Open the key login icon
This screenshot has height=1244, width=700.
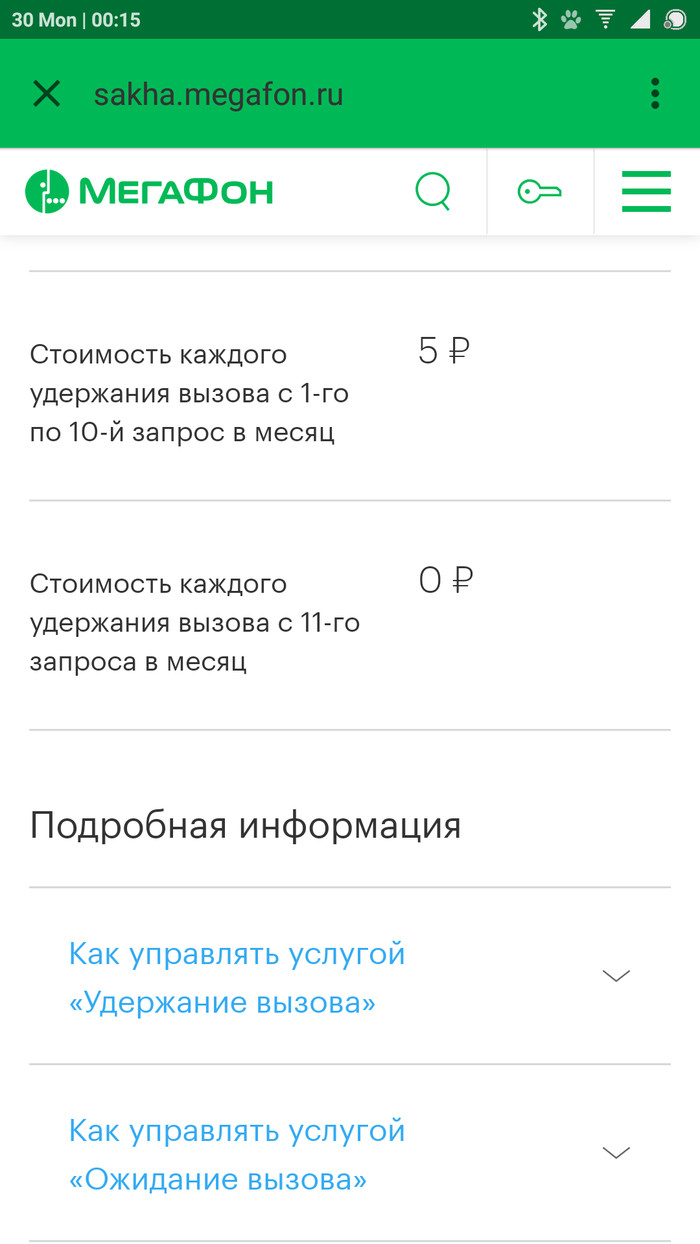(x=540, y=191)
